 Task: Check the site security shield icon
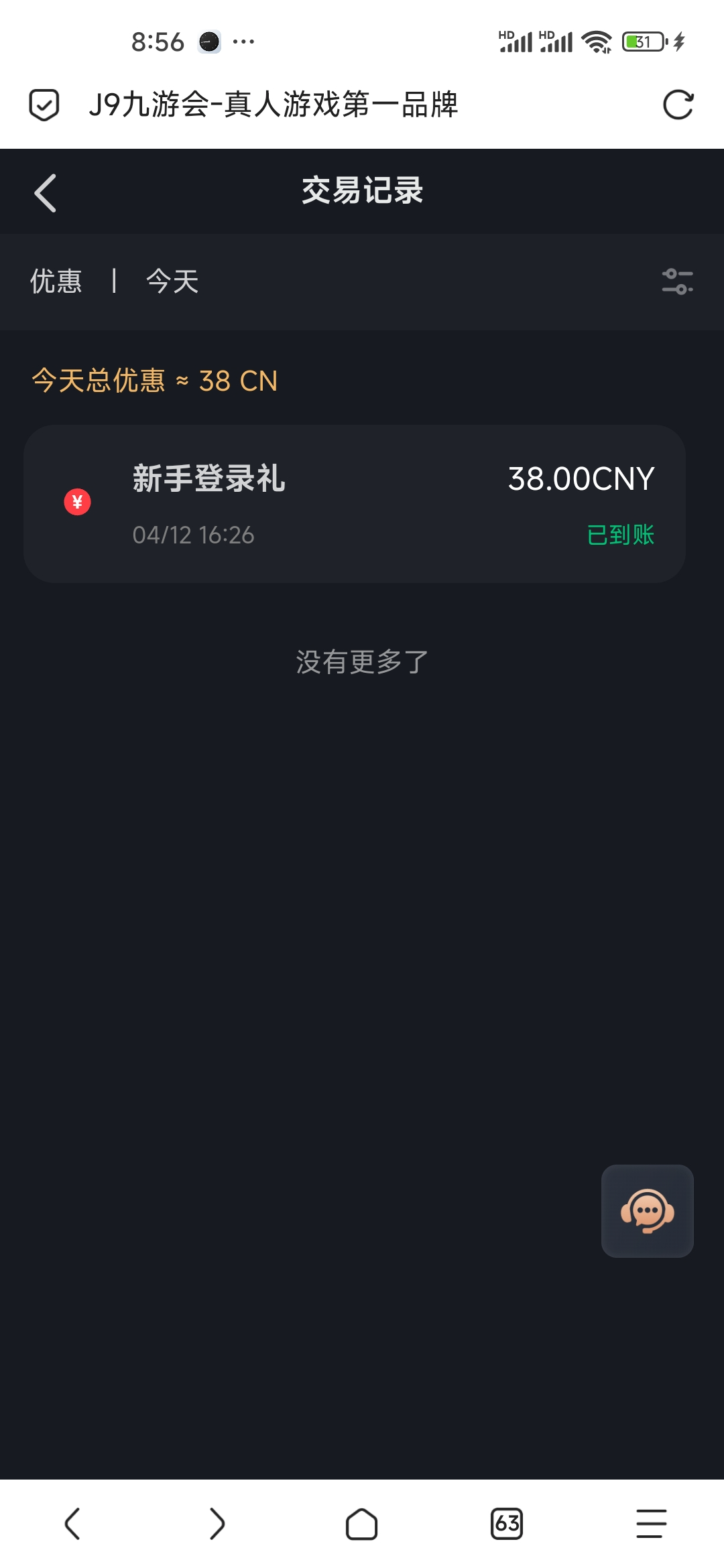point(44,105)
